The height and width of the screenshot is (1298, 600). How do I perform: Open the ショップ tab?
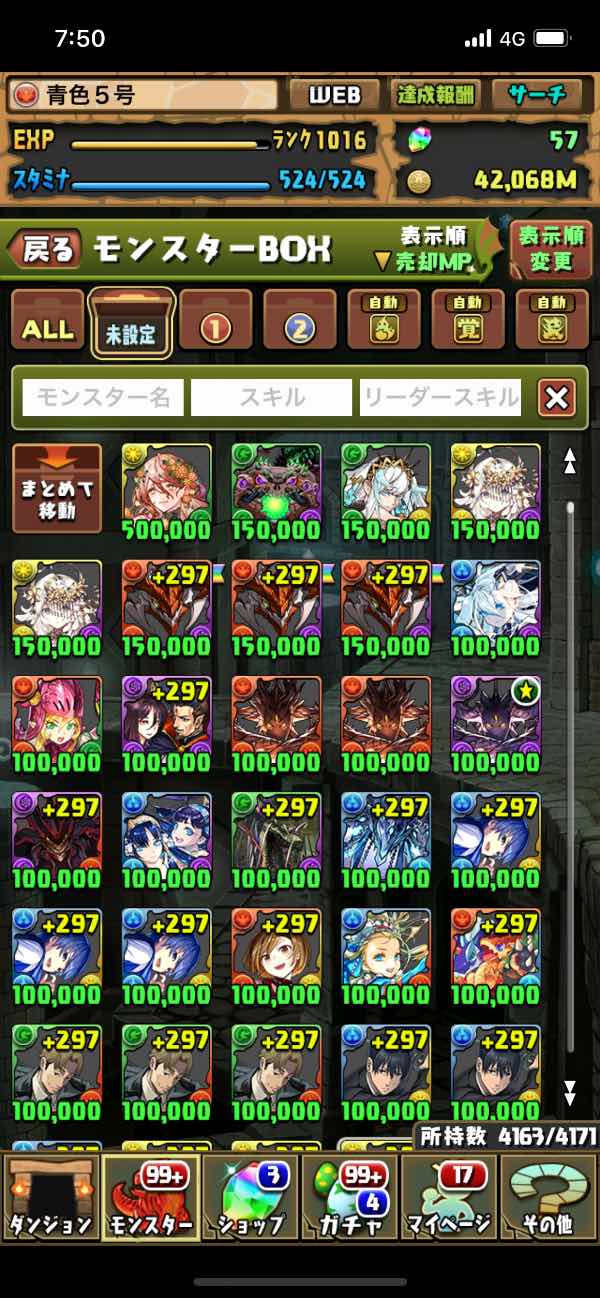[250, 1197]
